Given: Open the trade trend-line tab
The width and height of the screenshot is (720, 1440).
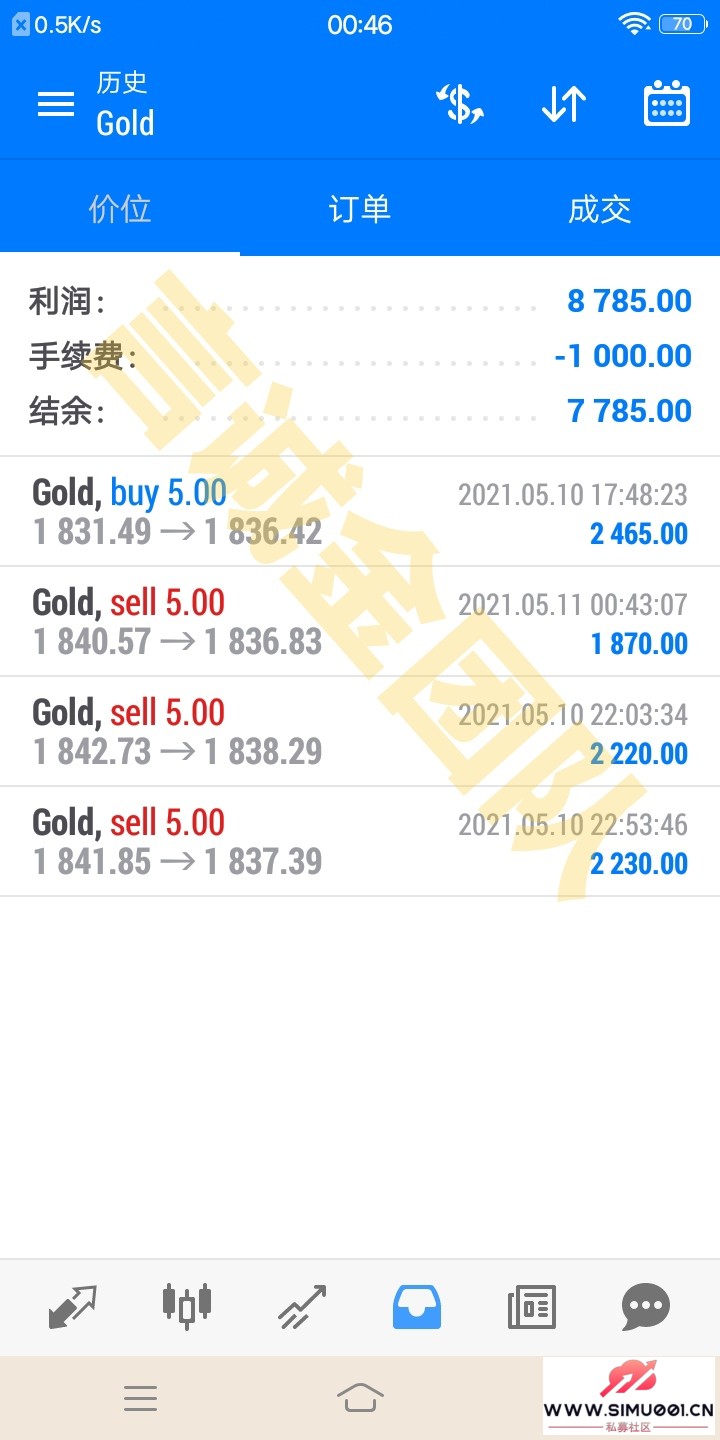Looking at the screenshot, I should tap(302, 1307).
